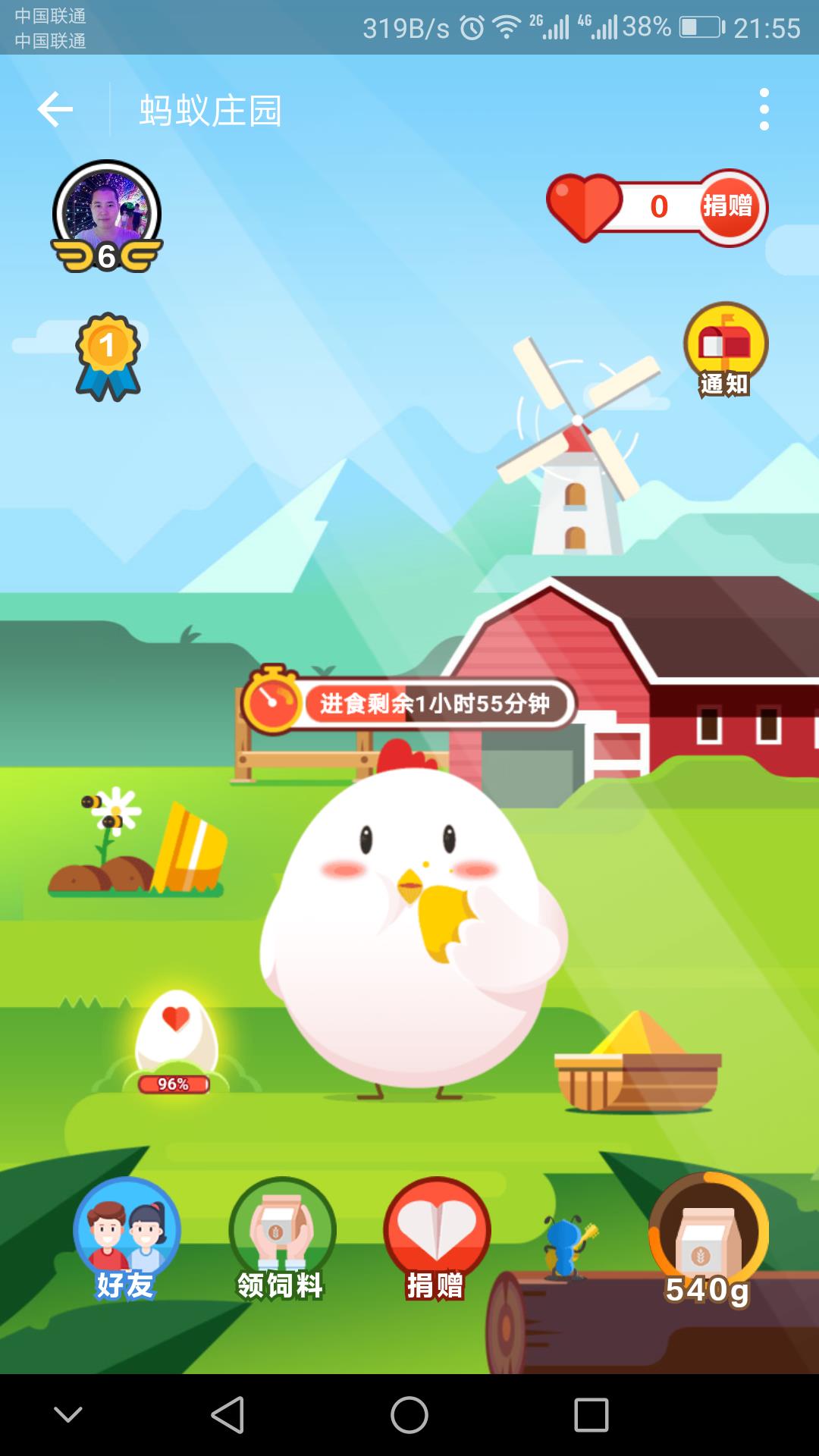Open recent apps from the navigation bar
Image resolution: width=819 pixels, height=1456 pixels.
[591, 1415]
